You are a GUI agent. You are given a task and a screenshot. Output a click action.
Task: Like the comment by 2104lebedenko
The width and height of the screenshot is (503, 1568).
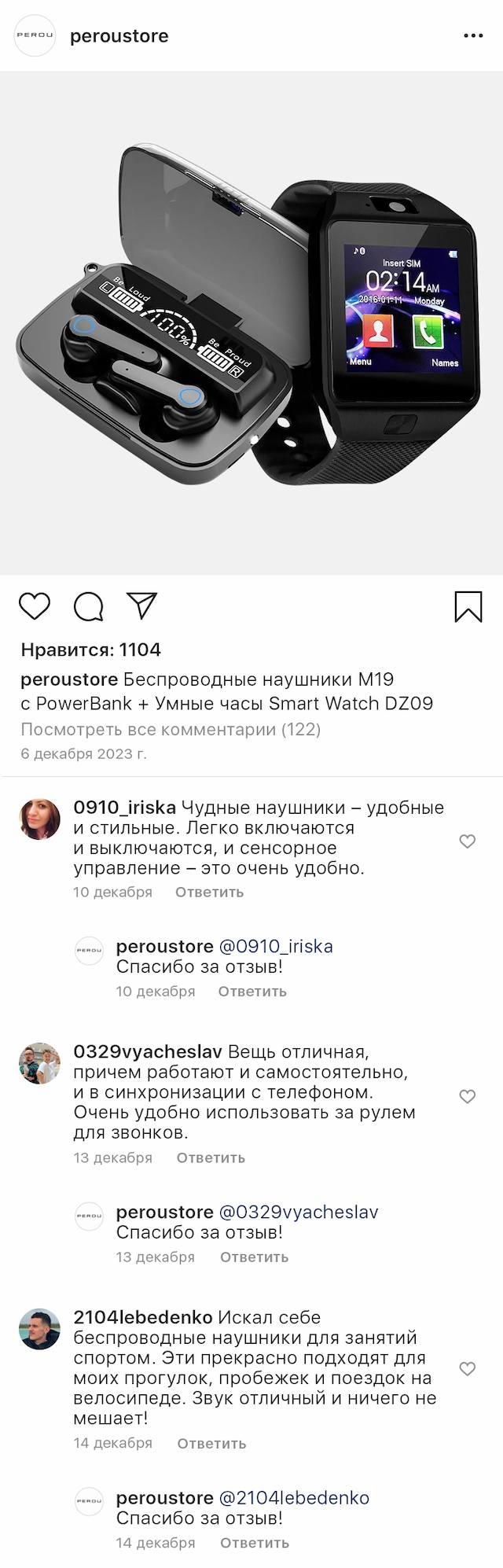point(468,1369)
